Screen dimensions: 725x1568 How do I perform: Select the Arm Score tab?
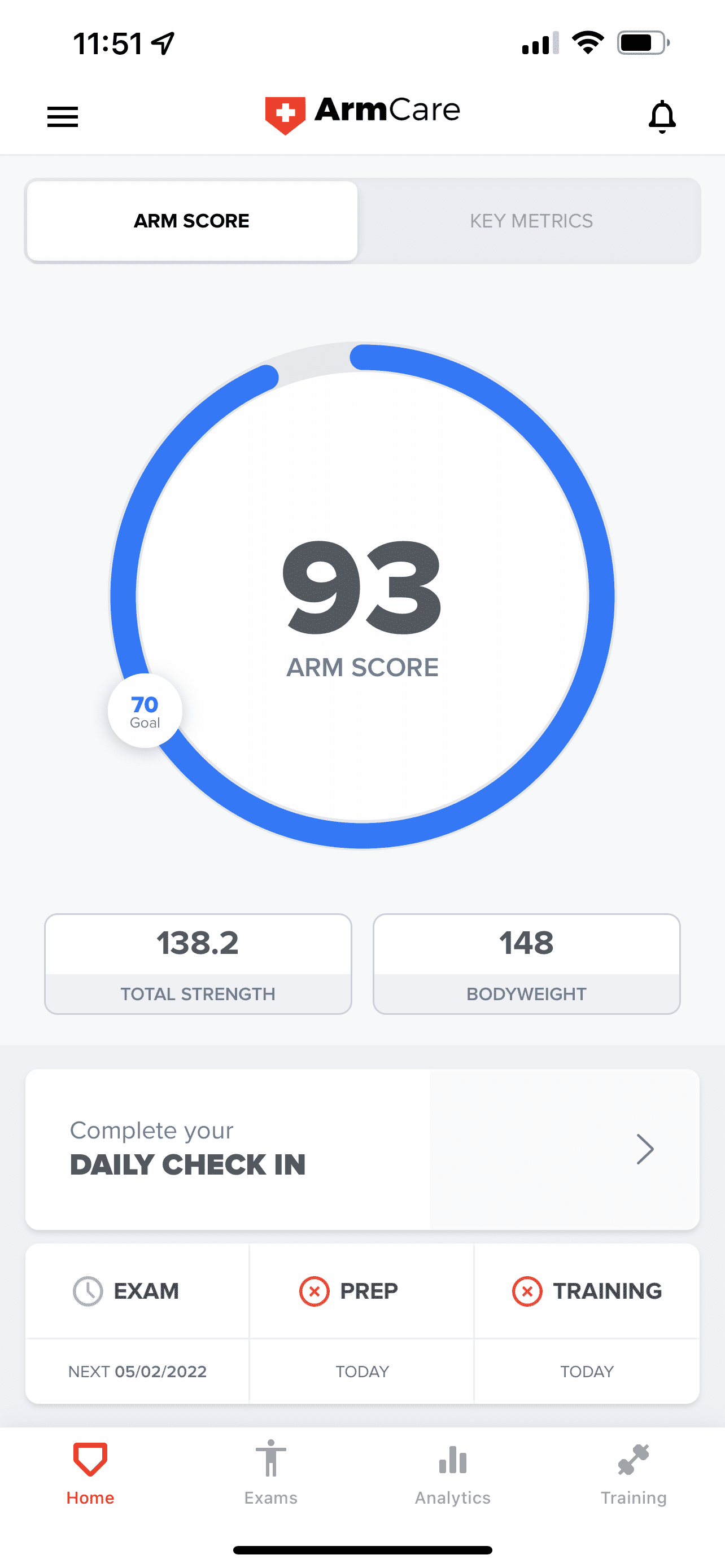(x=192, y=221)
